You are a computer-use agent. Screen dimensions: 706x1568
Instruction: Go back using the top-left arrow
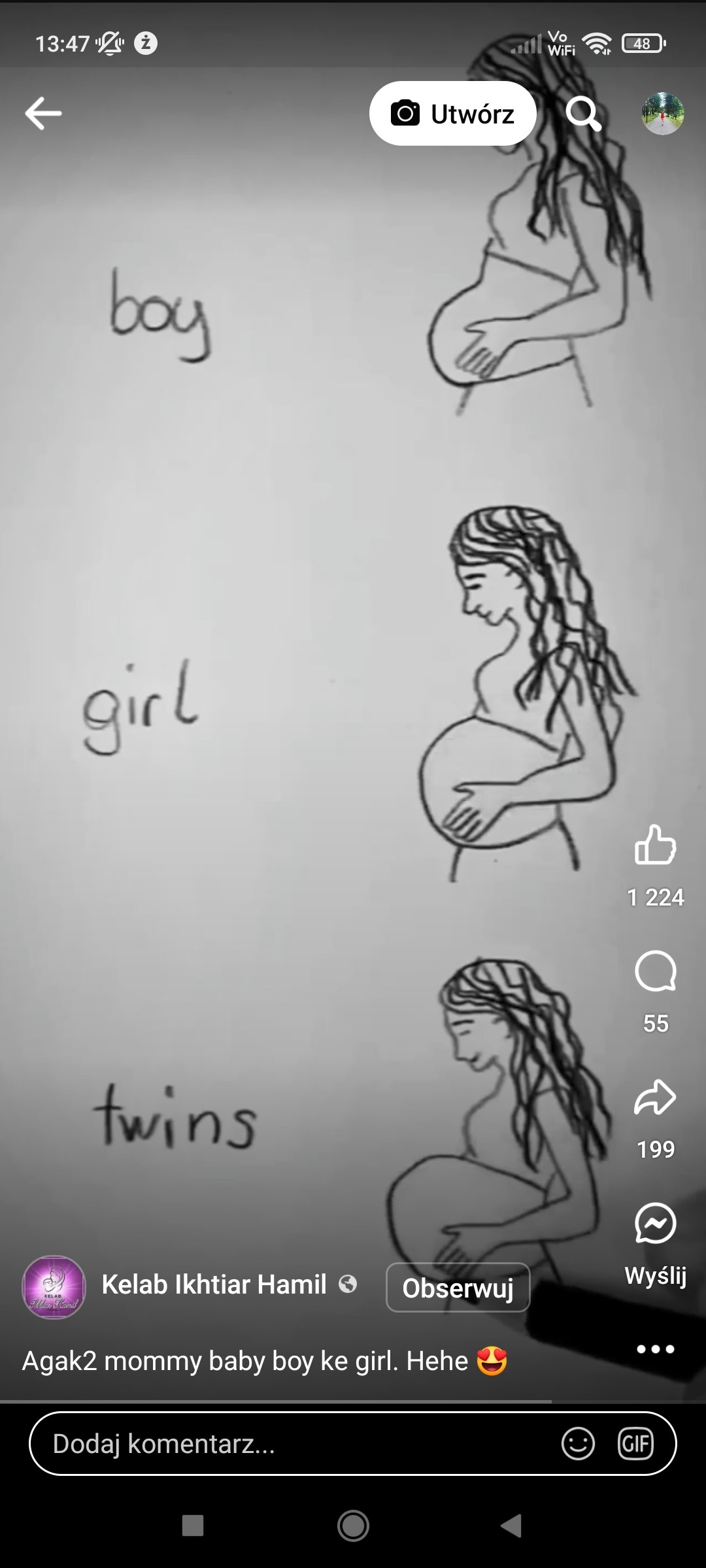click(43, 113)
